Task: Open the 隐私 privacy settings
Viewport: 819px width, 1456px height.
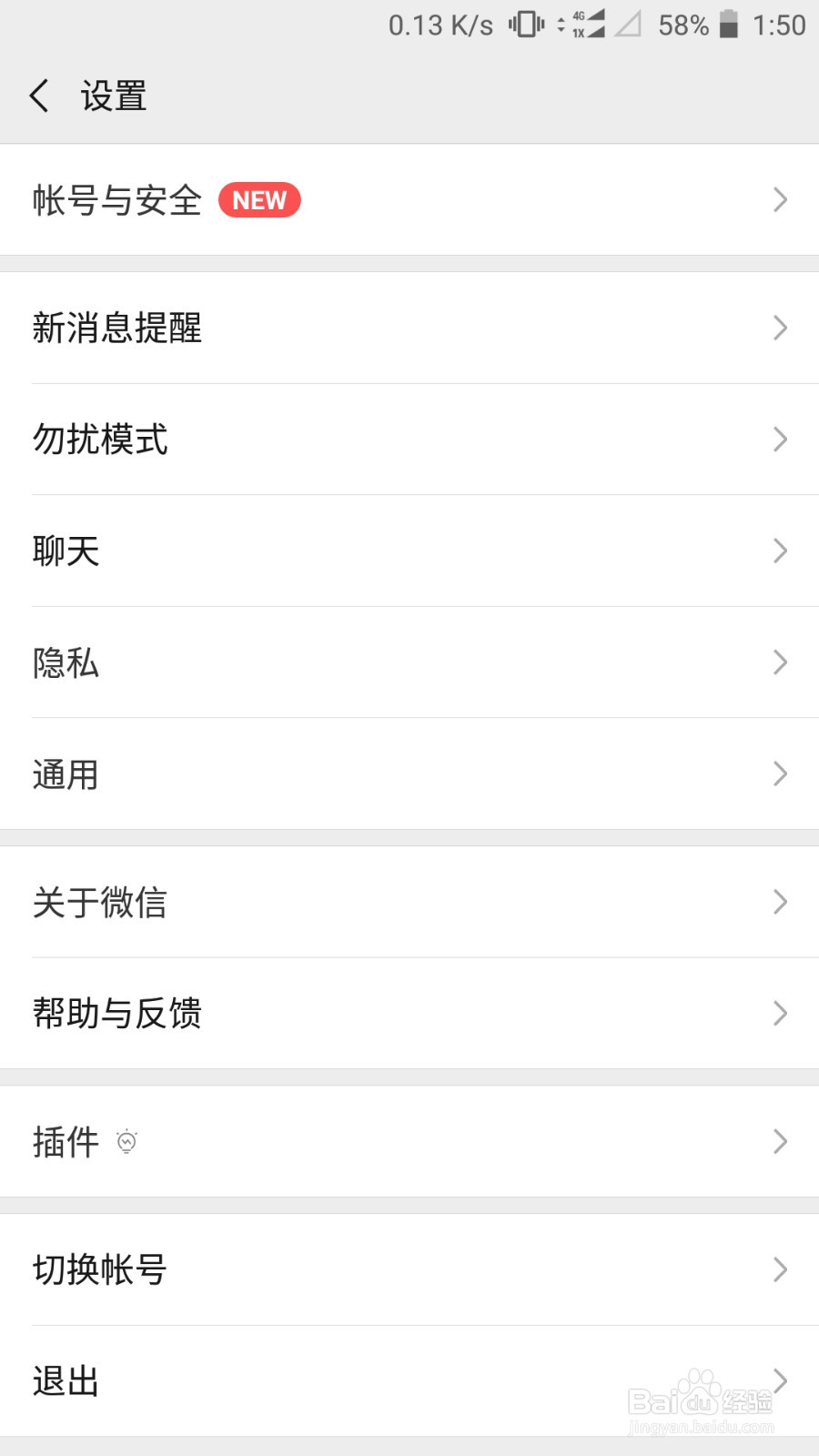Action: 409,662
